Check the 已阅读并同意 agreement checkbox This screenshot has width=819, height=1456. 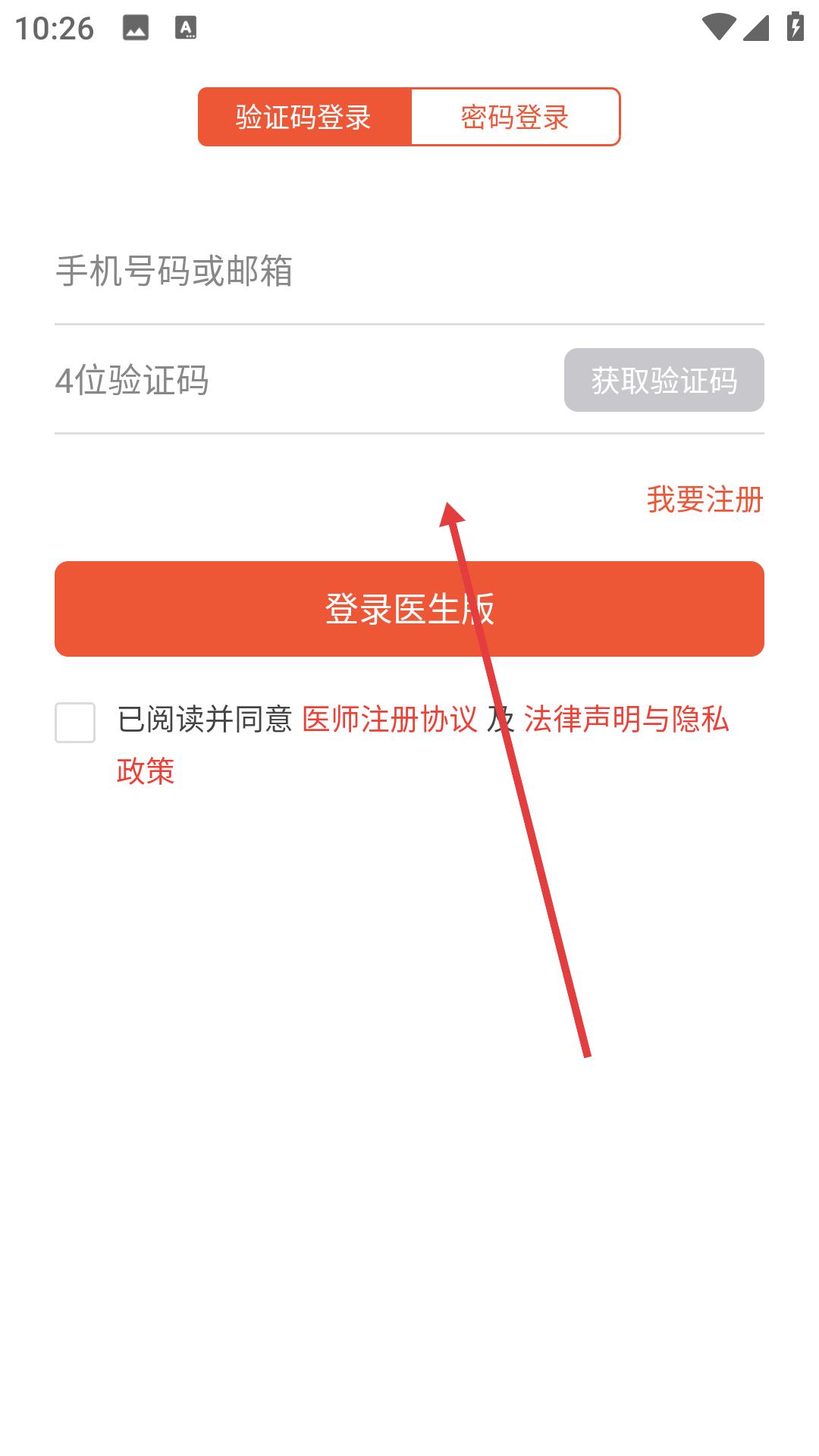75,722
